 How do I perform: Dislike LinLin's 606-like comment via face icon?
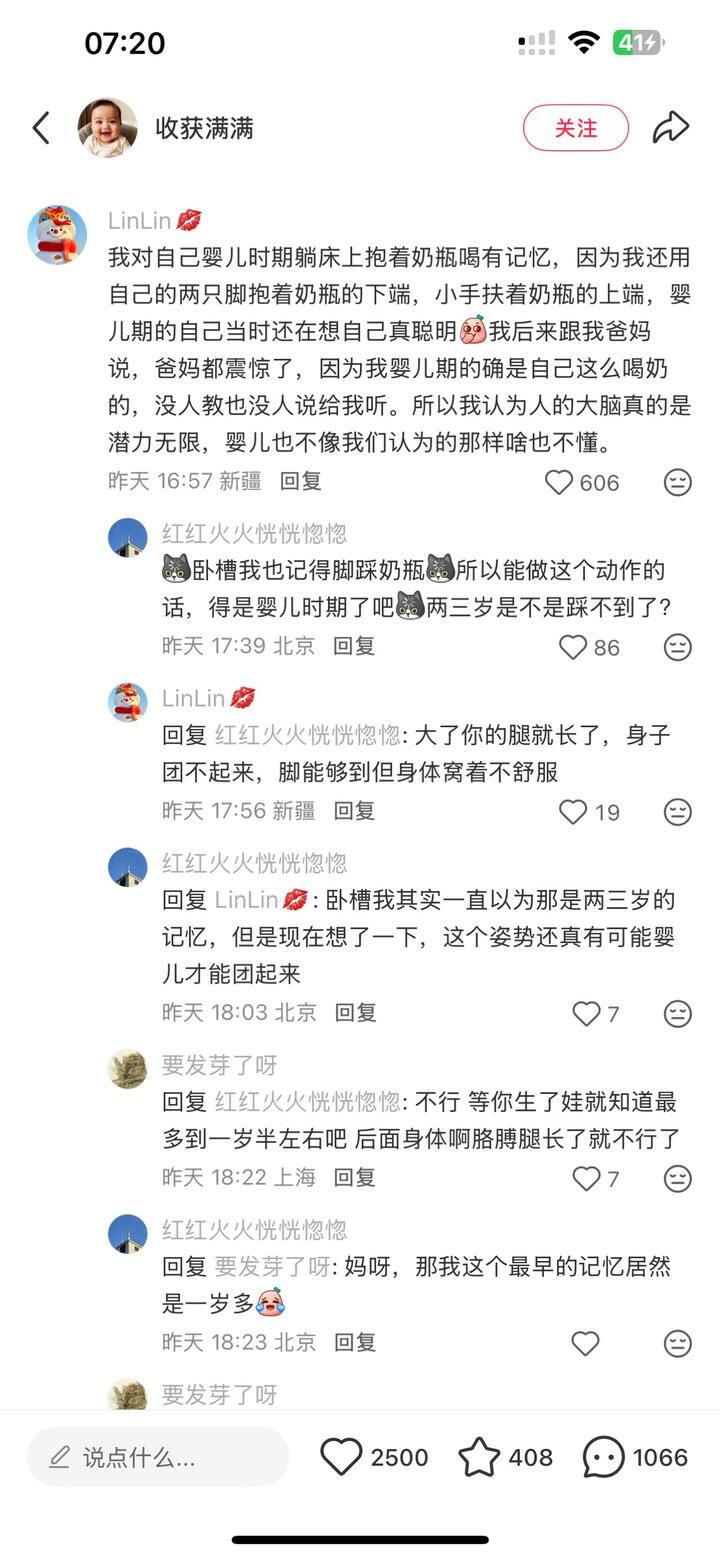point(678,482)
